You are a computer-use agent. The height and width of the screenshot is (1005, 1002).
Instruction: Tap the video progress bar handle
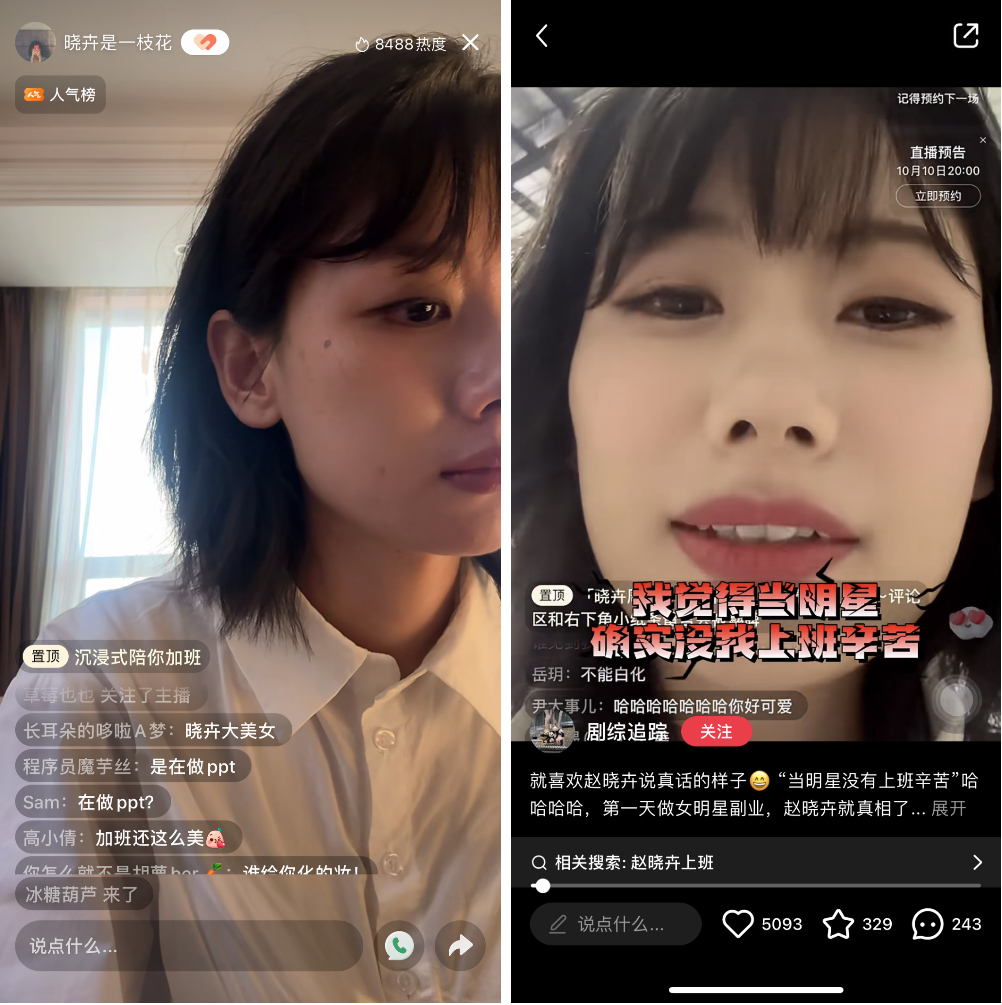point(543,885)
